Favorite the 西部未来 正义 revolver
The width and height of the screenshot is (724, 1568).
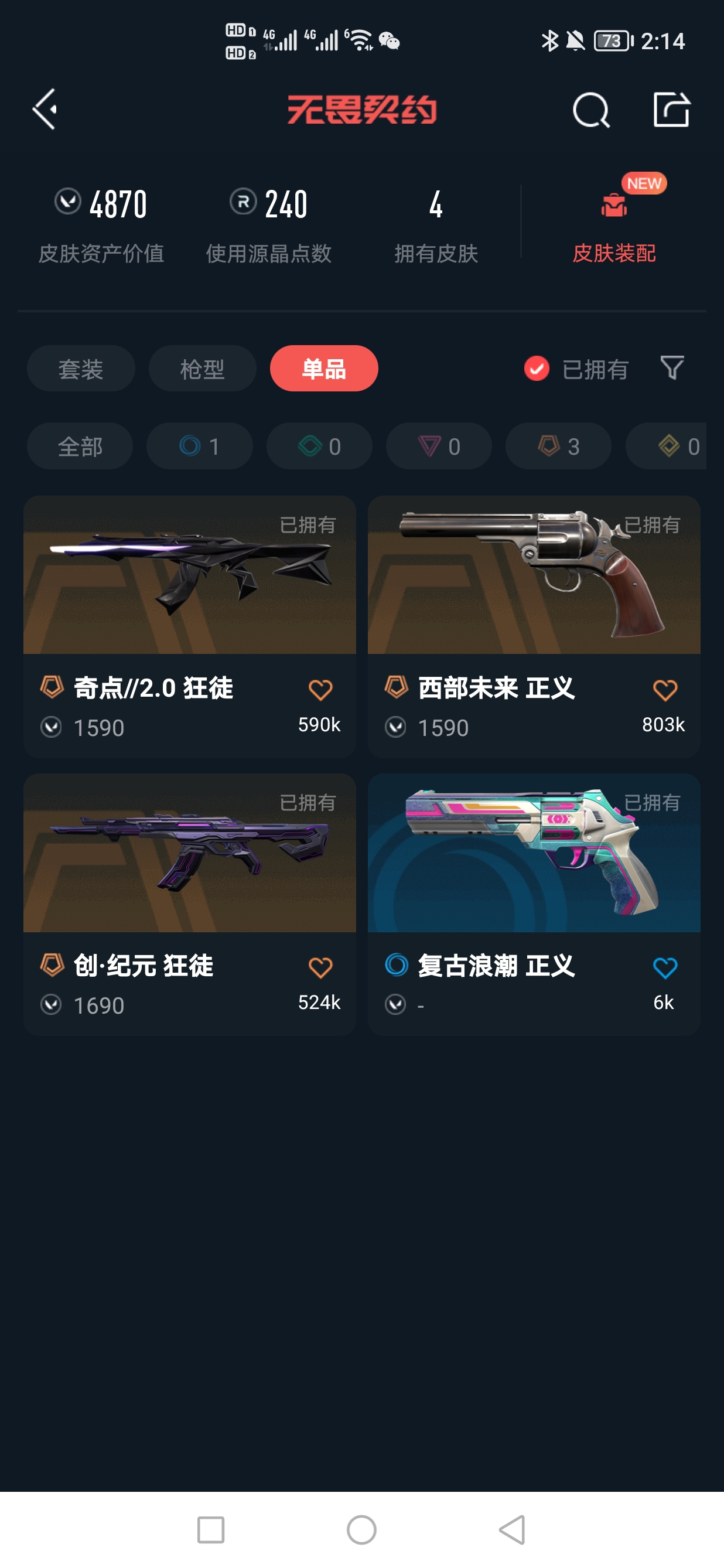(x=664, y=690)
